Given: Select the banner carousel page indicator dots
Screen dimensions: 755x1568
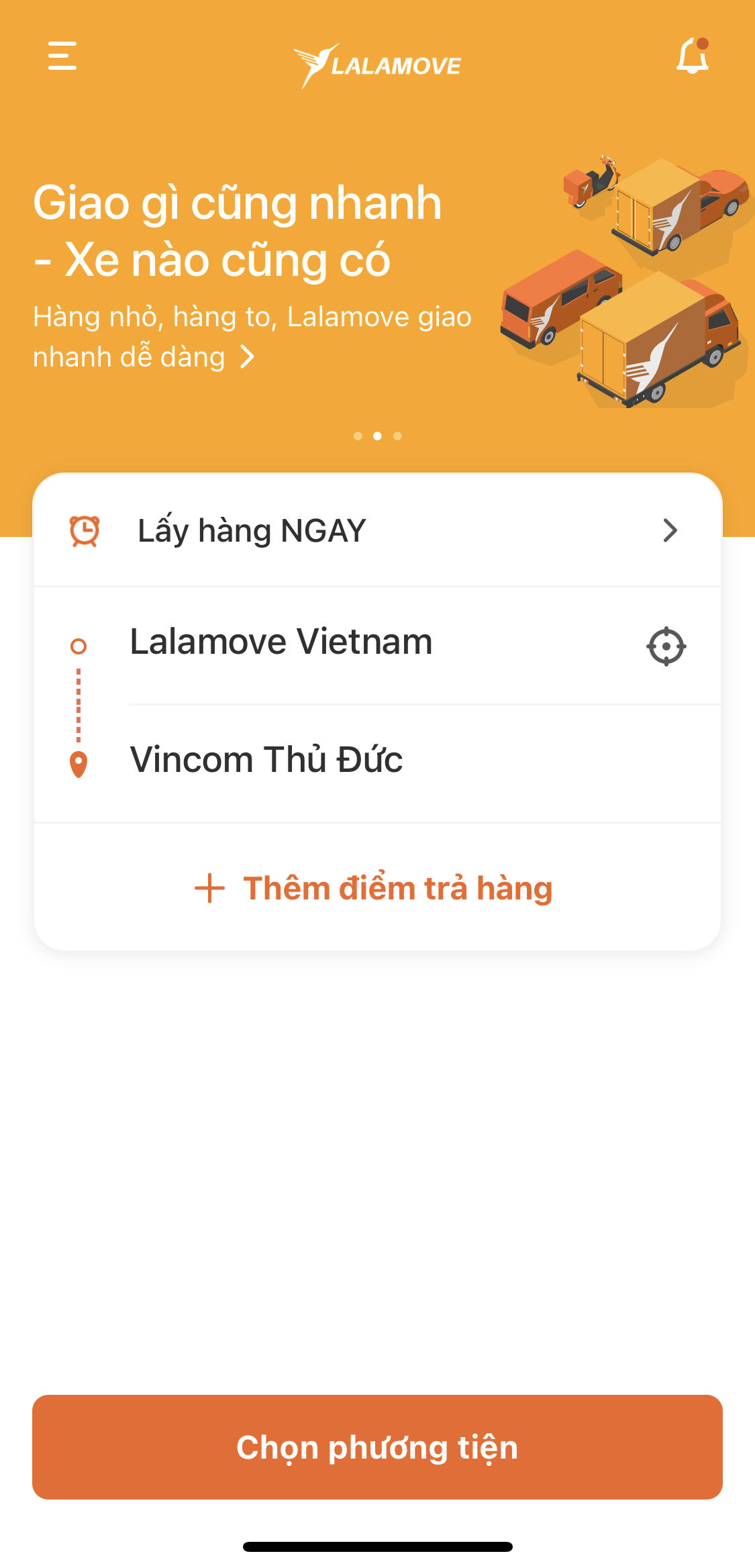Looking at the screenshot, I should tap(377, 436).
